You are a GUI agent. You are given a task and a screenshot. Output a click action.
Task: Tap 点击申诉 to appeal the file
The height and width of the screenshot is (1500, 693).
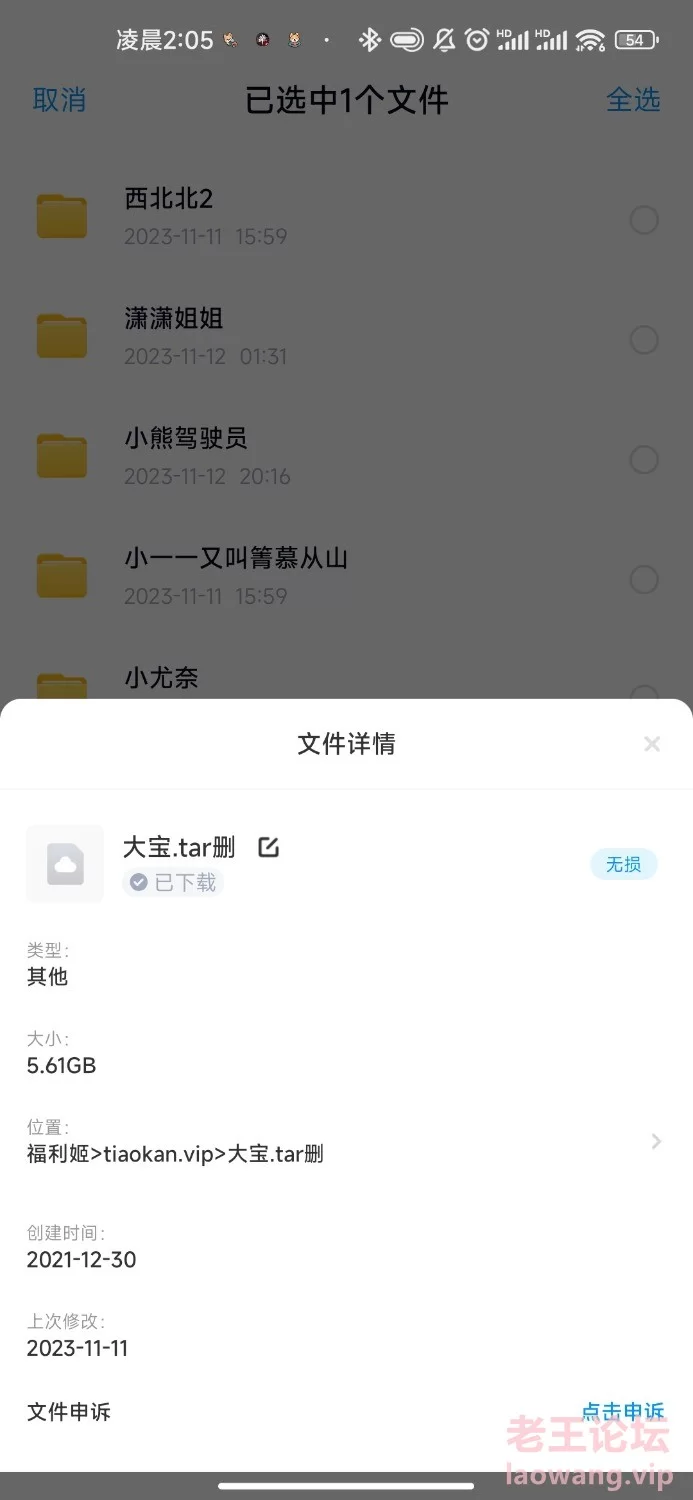point(623,1412)
